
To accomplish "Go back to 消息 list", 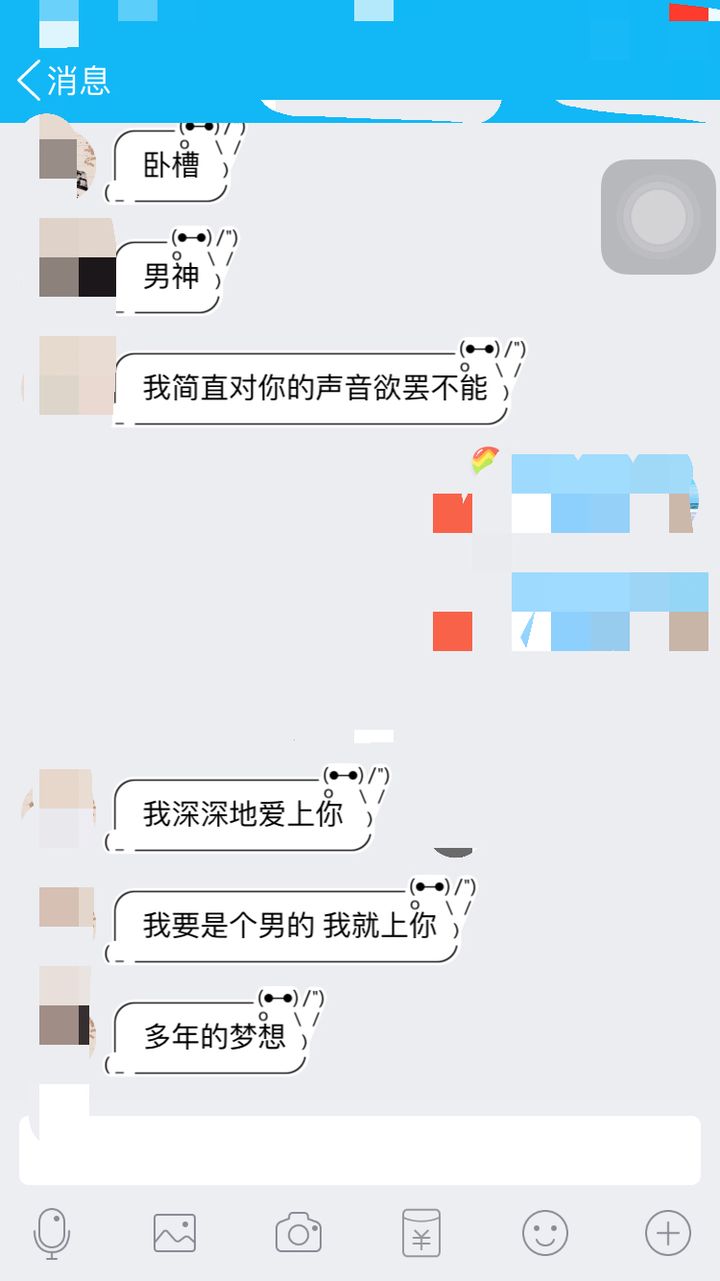I will pos(62,80).
